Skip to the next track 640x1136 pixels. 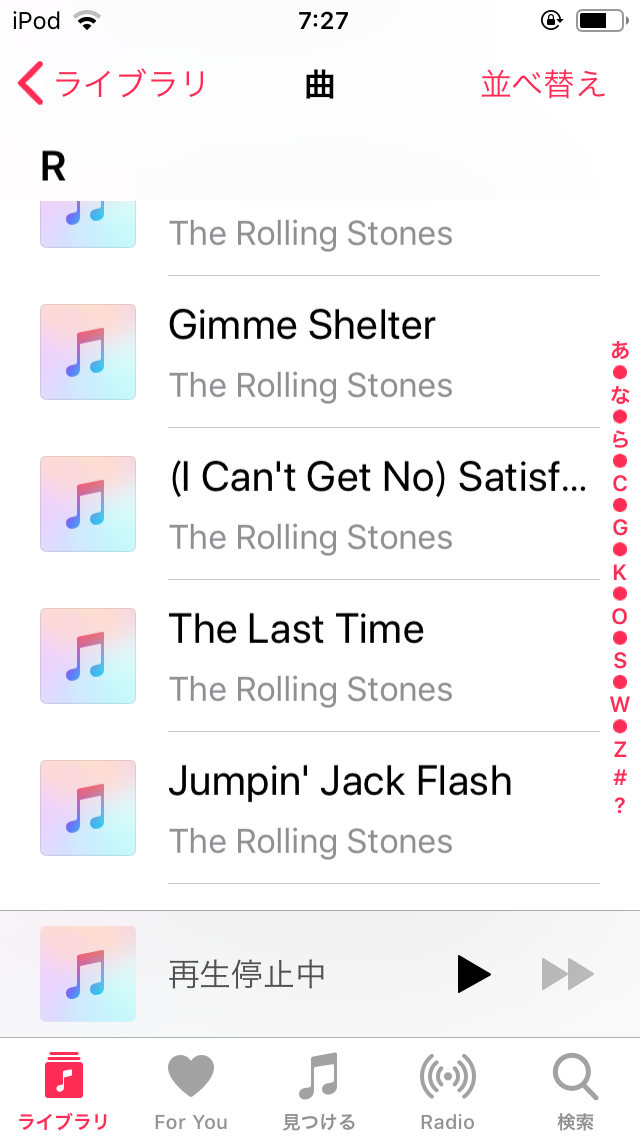point(568,974)
